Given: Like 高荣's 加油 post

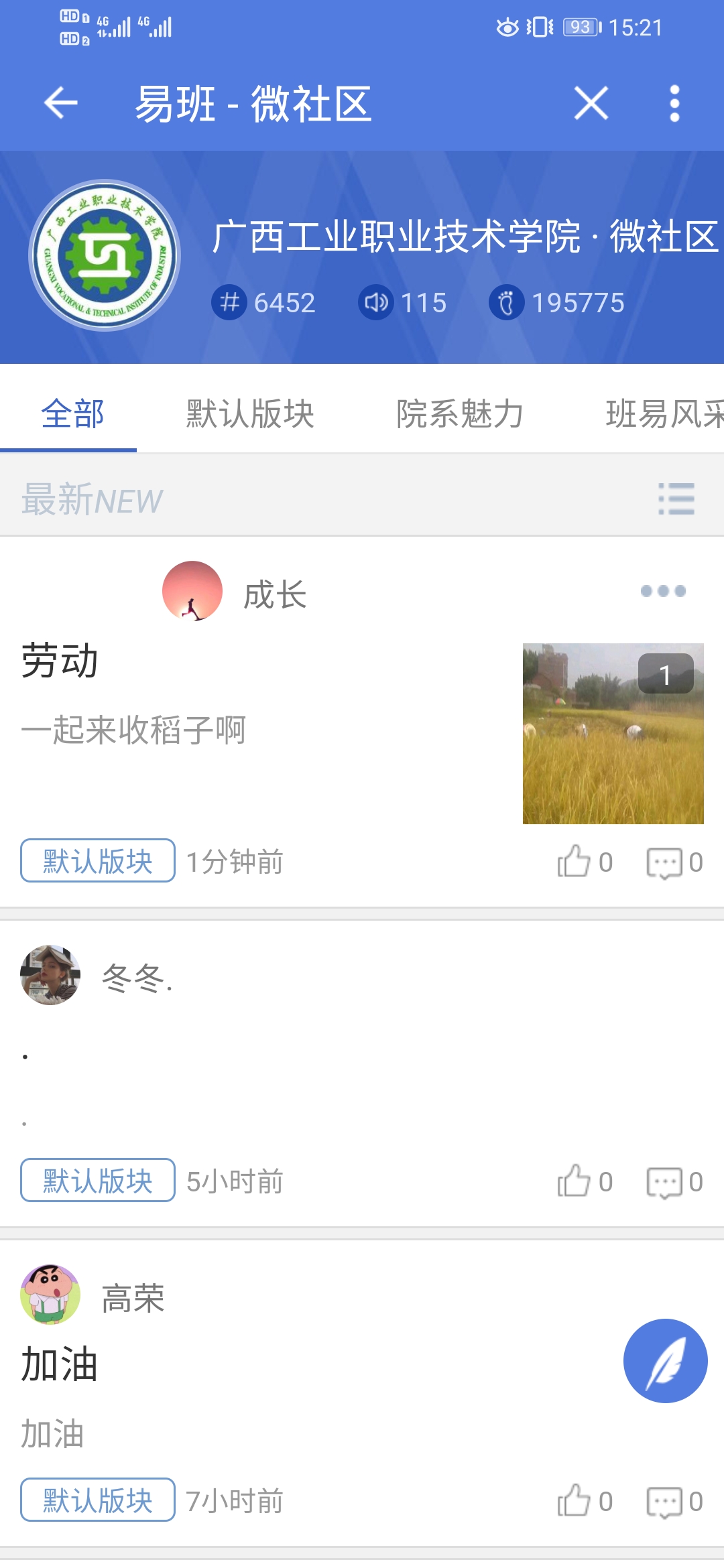Looking at the screenshot, I should point(585,1501).
